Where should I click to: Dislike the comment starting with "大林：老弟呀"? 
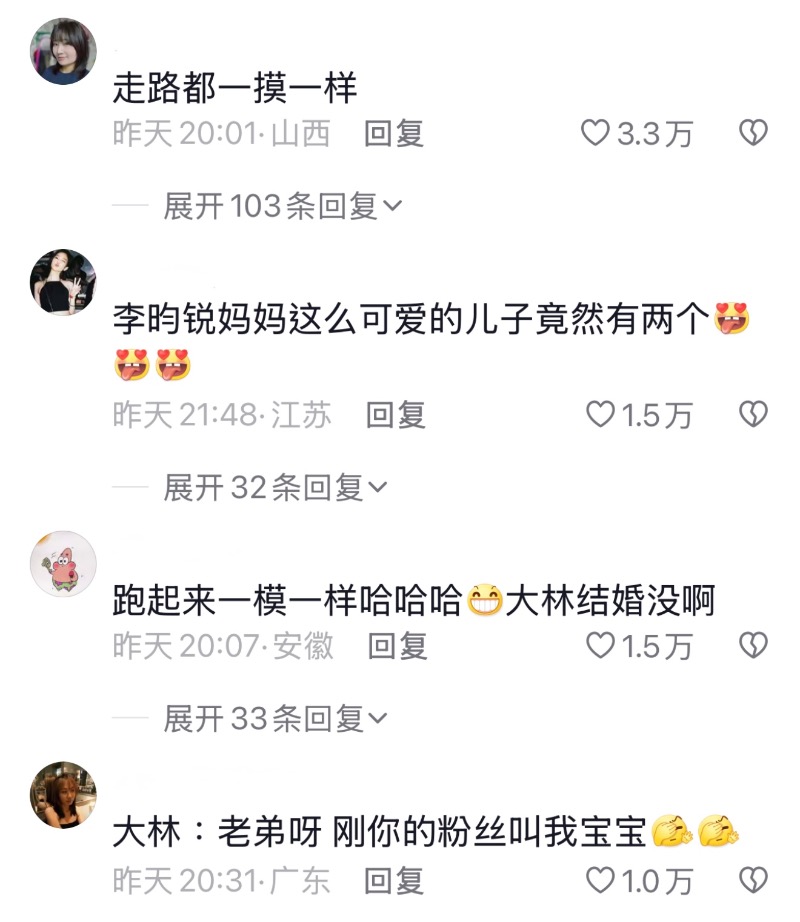click(752, 881)
